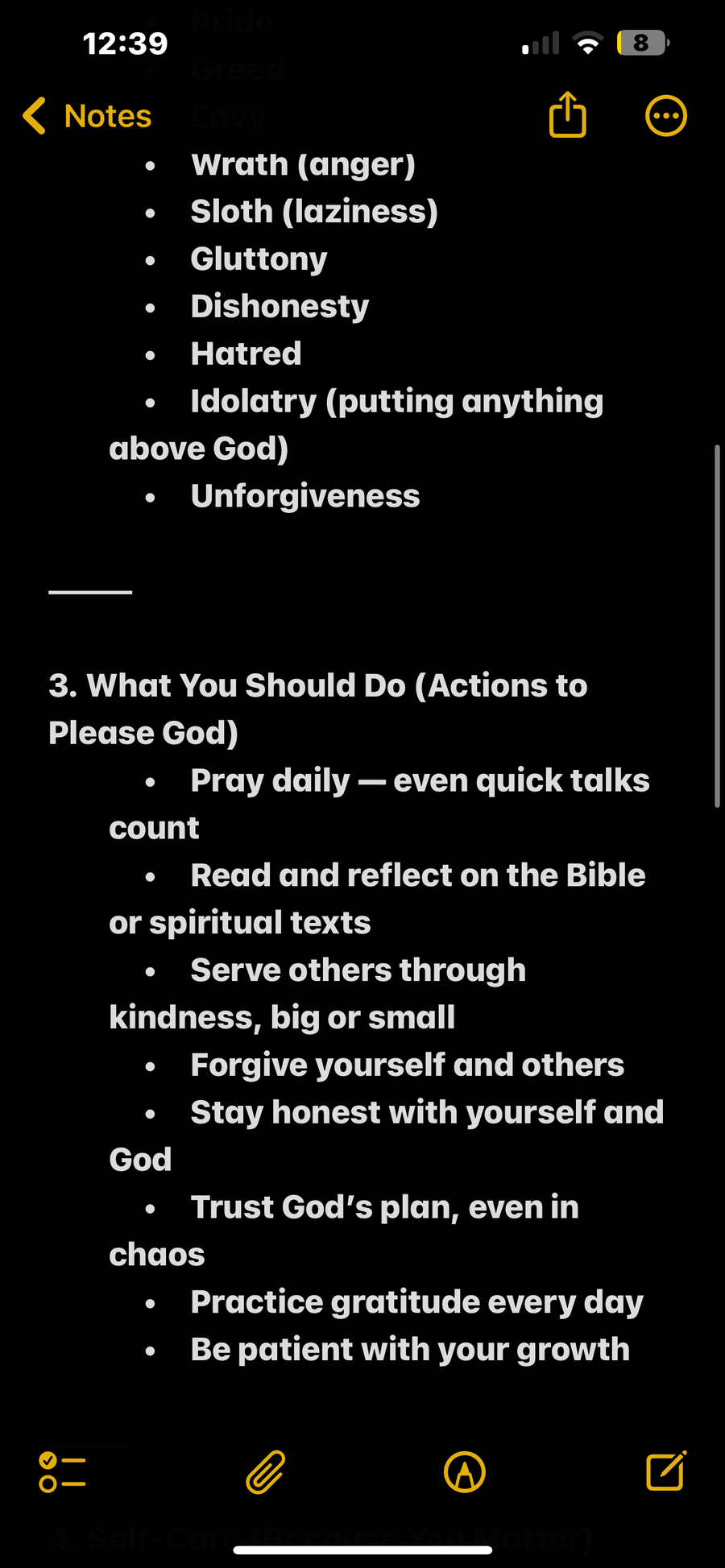Add a checklist to the note
The width and height of the screenshot is (725, 1568).
click(62, 1472)
